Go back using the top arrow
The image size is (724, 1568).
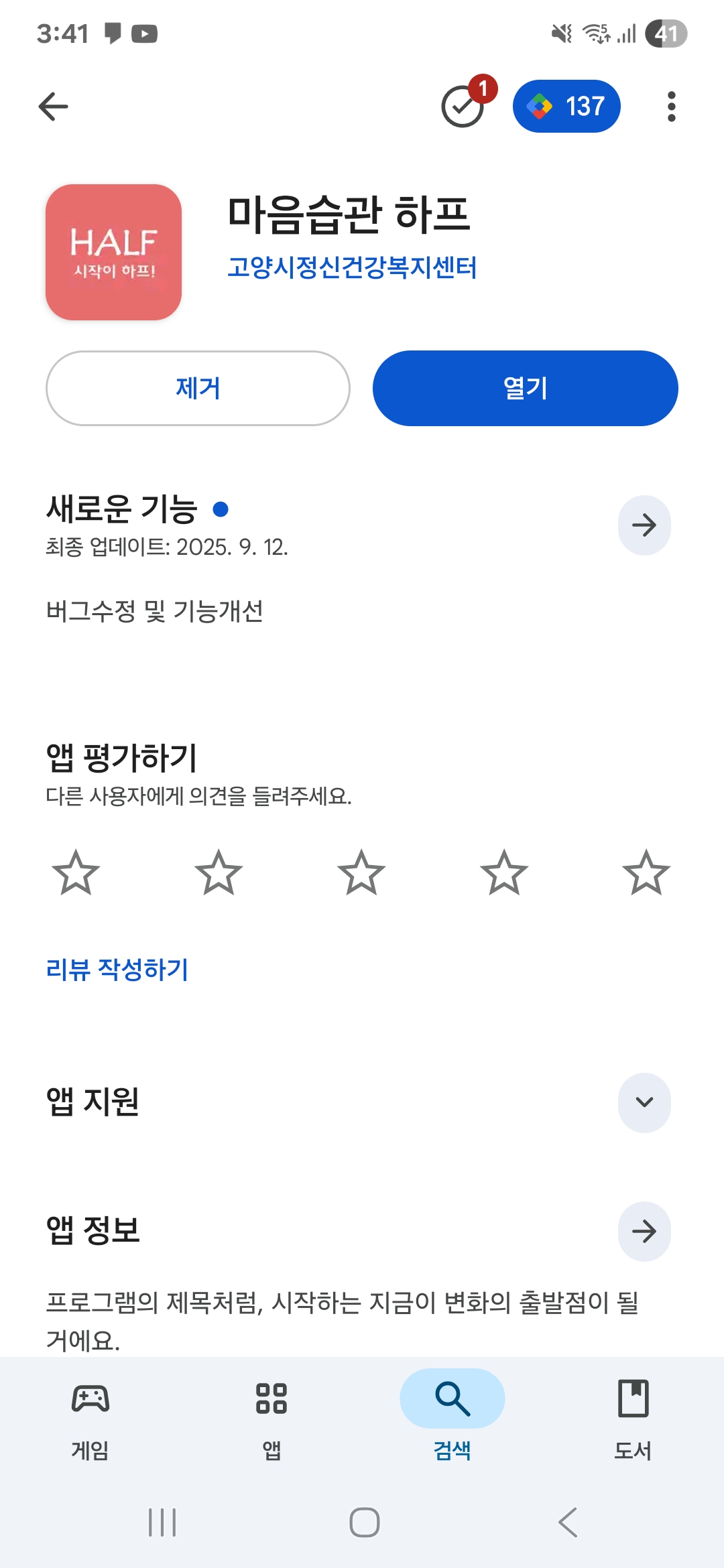[54, 107]
